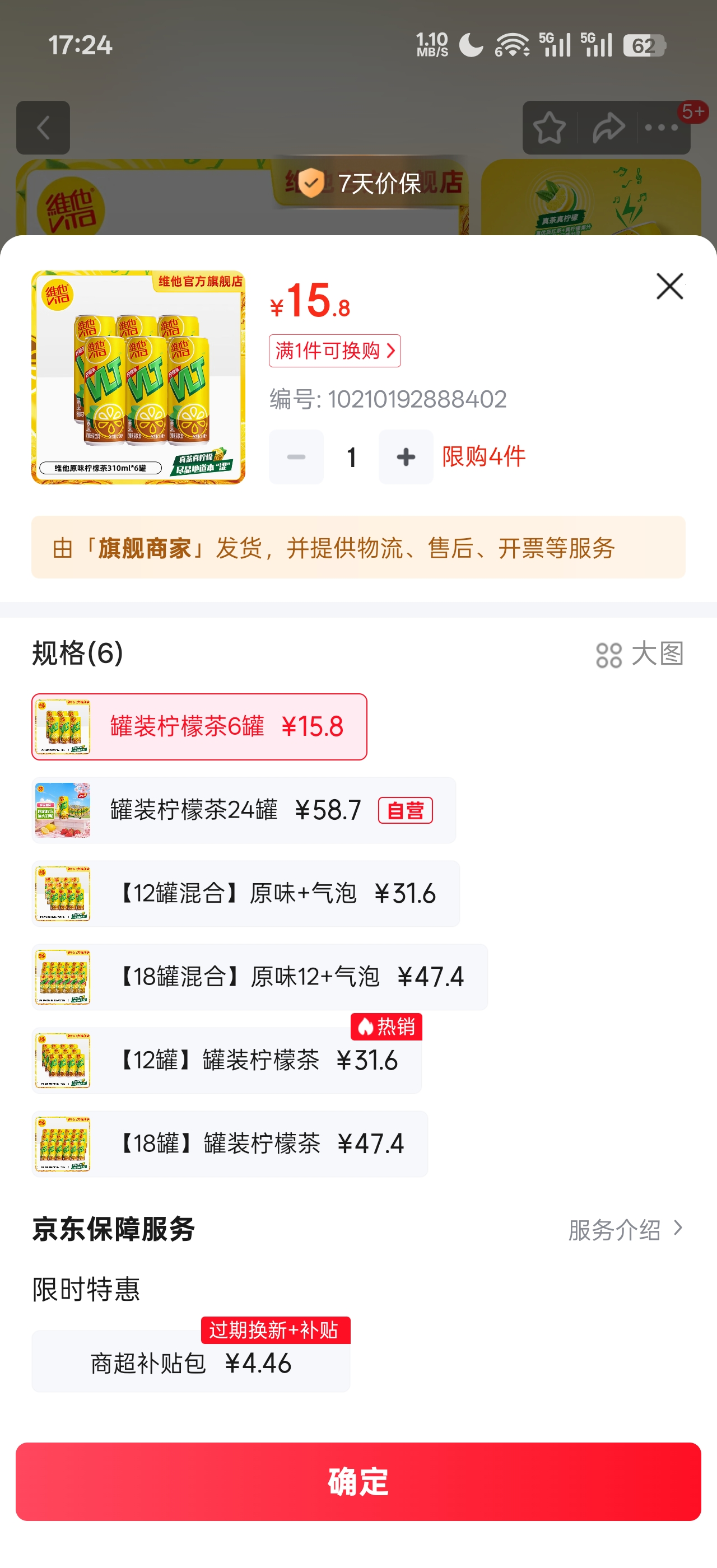This screenshot has width=717, height=1568.
Task: Pick 【12罐混合】原味+气泡 ¥31.6 spec
Action: (x=245, y=894)
